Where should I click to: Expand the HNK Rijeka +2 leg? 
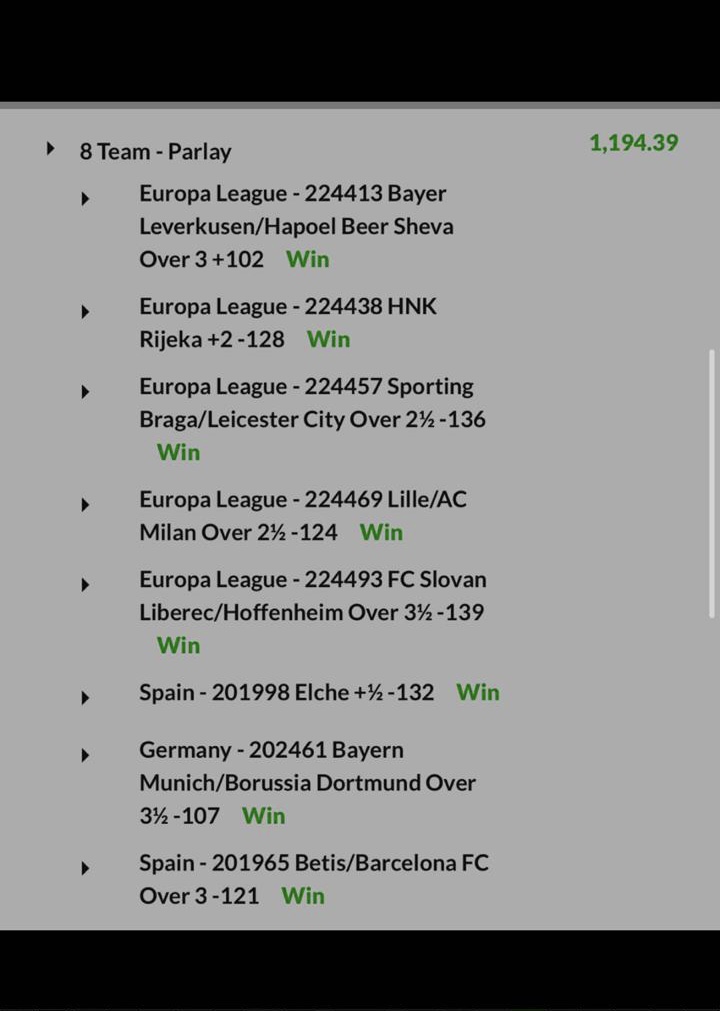point(86,312)
